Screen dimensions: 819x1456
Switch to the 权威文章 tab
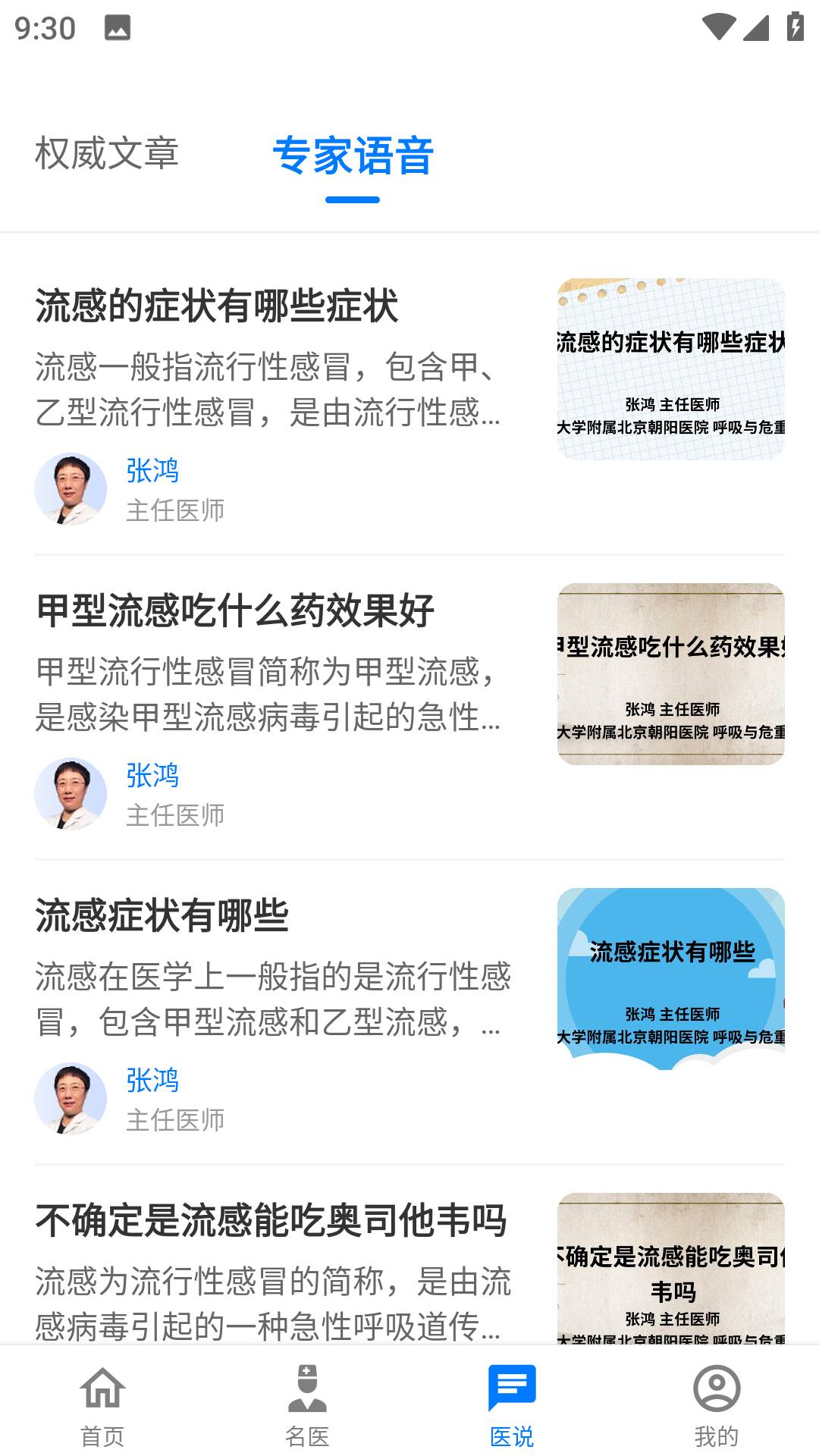point(110,154)
